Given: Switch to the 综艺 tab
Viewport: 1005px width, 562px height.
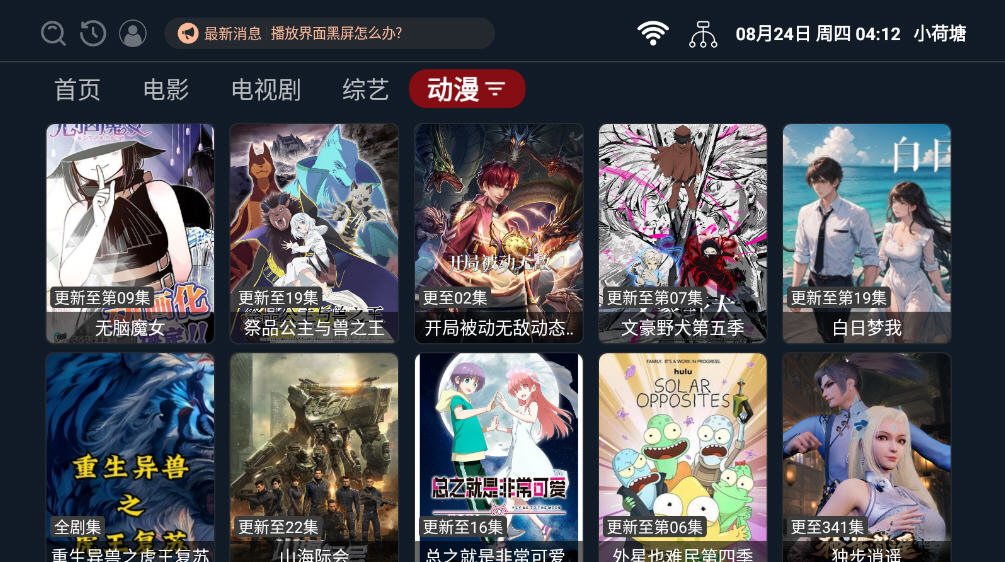Looking at the screenshot, I should 365,90.
